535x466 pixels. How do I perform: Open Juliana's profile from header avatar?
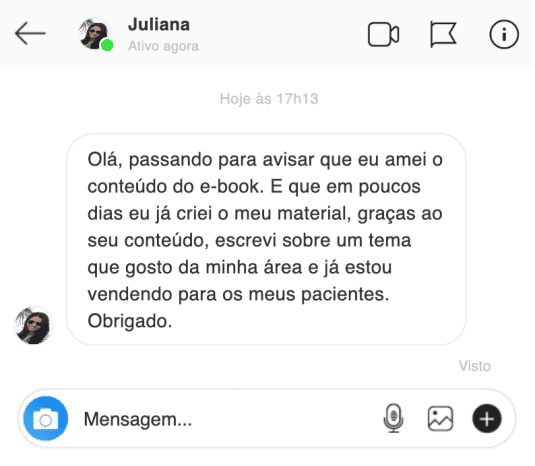click(95, 34)
